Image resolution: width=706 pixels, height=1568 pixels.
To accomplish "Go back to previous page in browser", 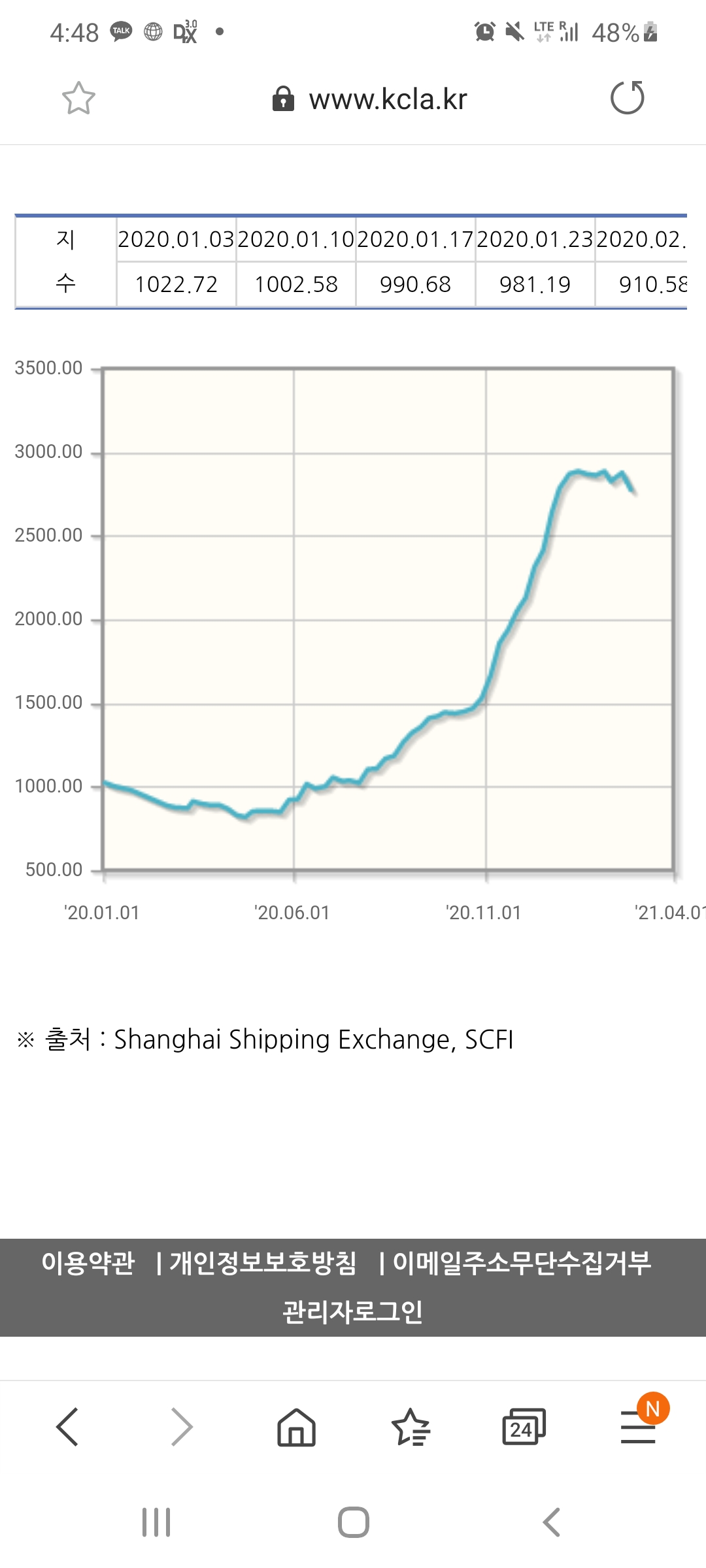I will point(67,1427).
